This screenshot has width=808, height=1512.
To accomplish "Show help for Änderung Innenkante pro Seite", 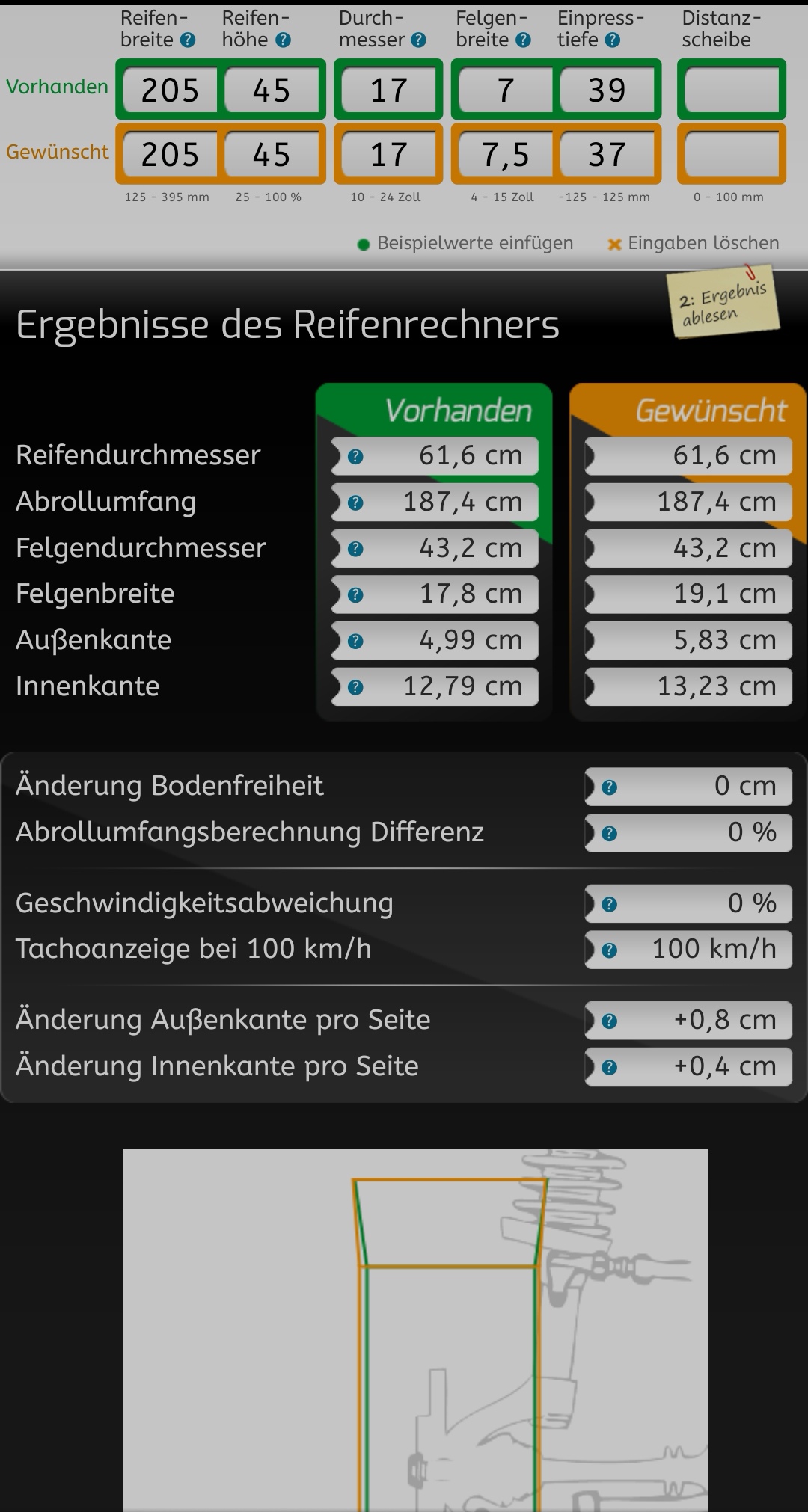I will (610, 1067).
